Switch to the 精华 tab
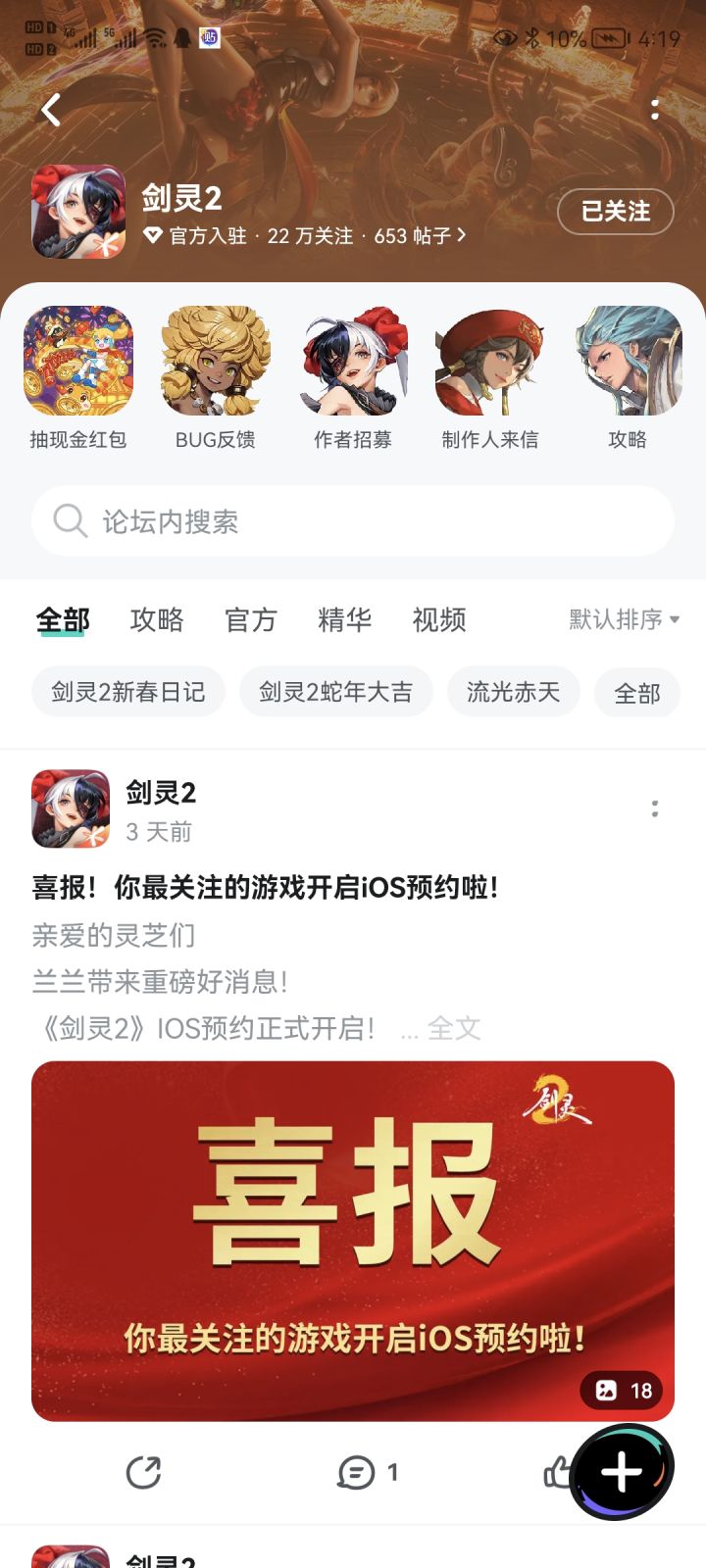This screenshot has height=1568, width=706. coord(343,619)
